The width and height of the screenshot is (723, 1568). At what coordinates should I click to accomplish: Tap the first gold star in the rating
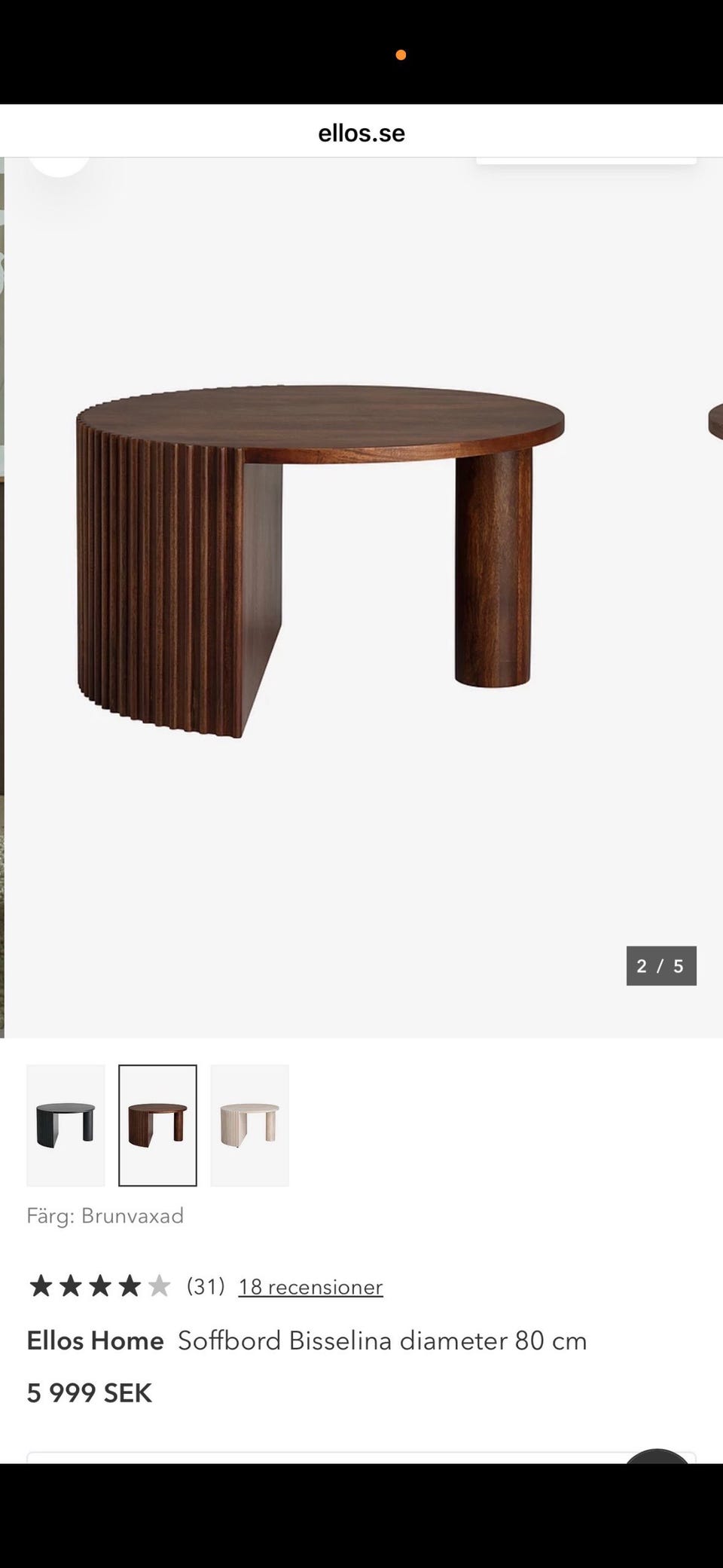click(42, 1286)
